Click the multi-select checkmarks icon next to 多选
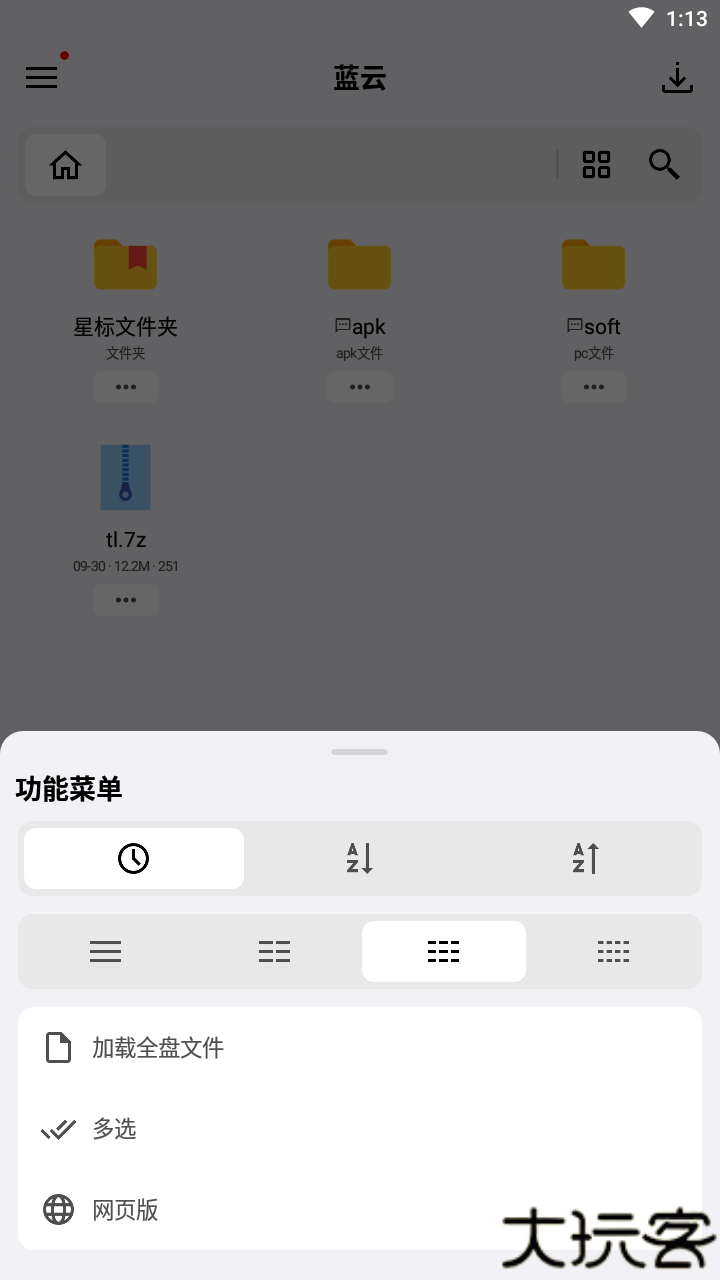Image resolution: width=720 pixels, height=1280 pixels. coord(58,1129)
